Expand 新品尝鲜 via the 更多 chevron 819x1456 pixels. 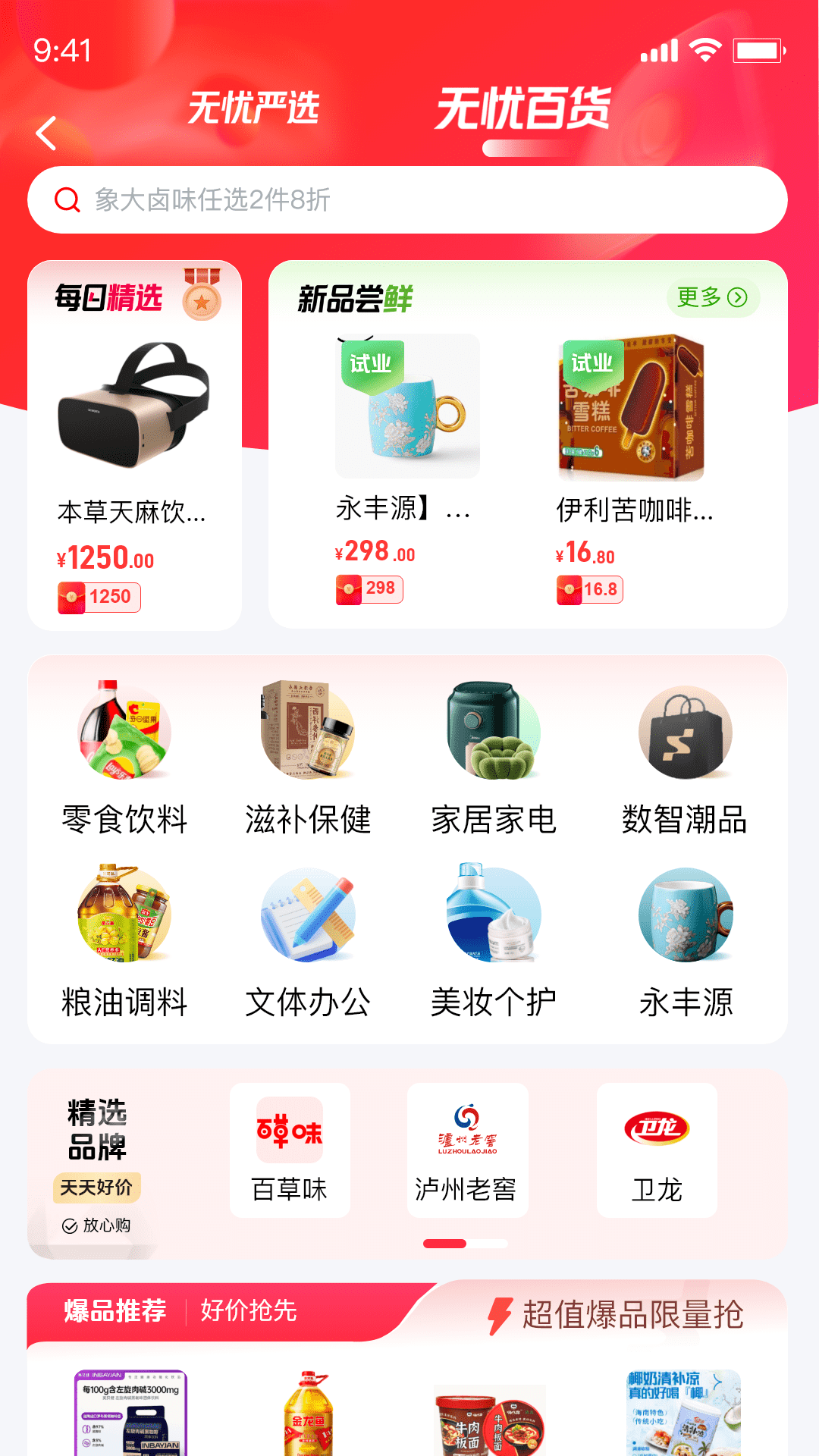(x=712, y=298)
